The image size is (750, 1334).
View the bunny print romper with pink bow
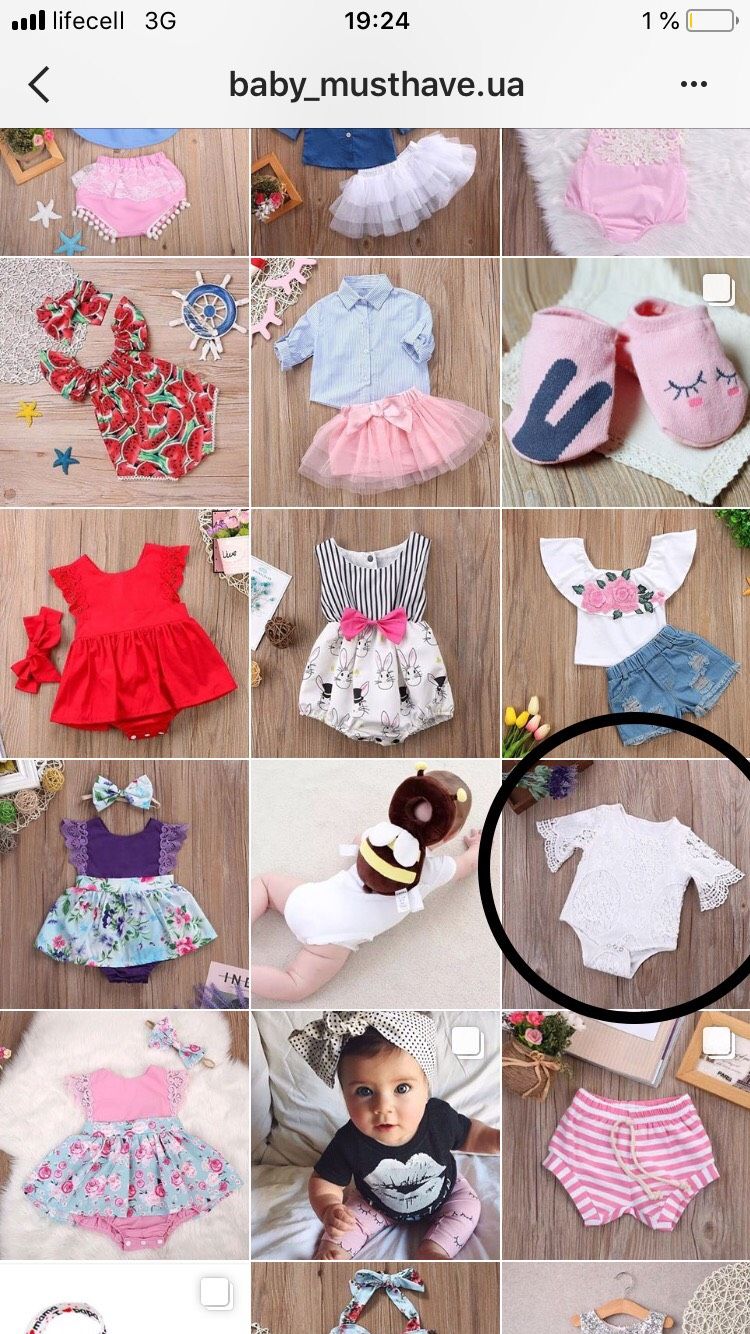375,633
